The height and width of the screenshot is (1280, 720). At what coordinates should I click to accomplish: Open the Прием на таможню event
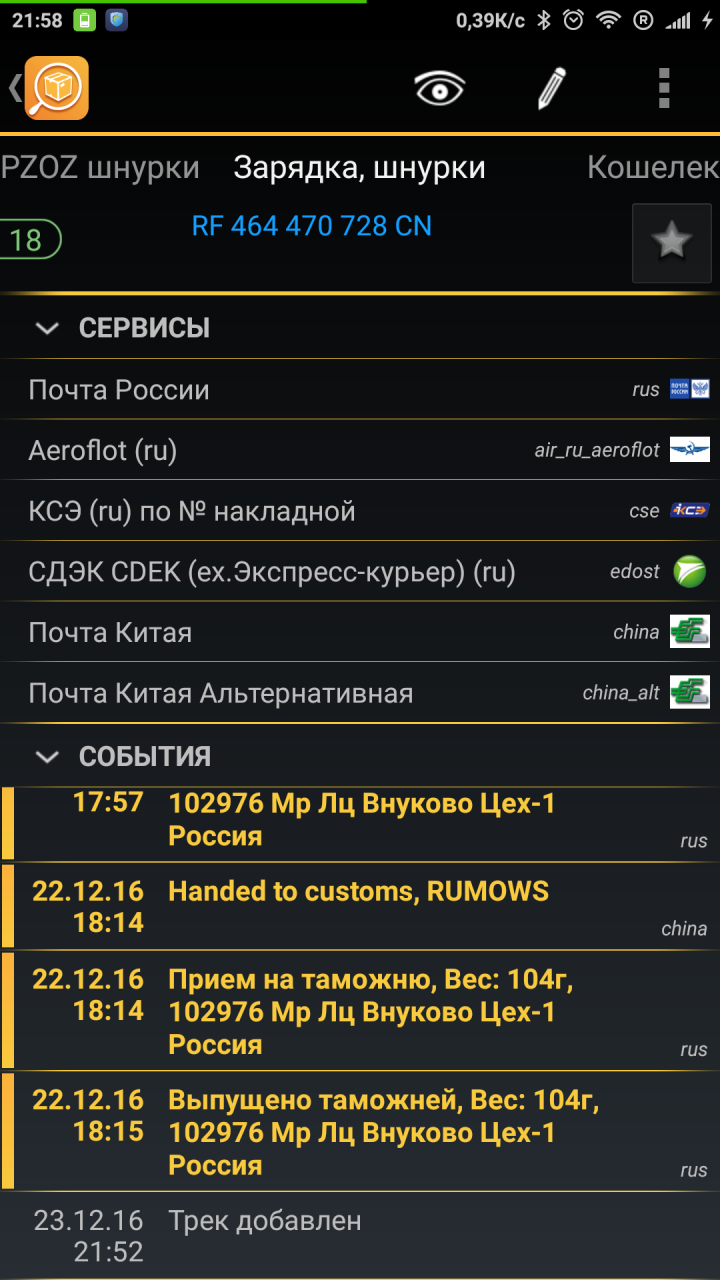coord(360,1011)
